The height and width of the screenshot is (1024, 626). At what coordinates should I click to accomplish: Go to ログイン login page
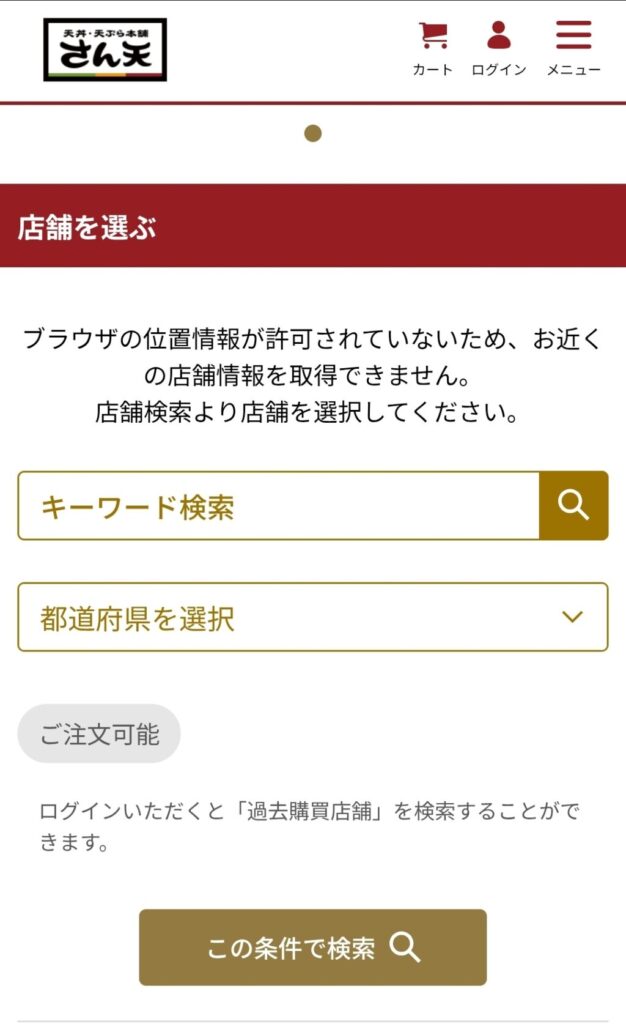tap(498, 48)
